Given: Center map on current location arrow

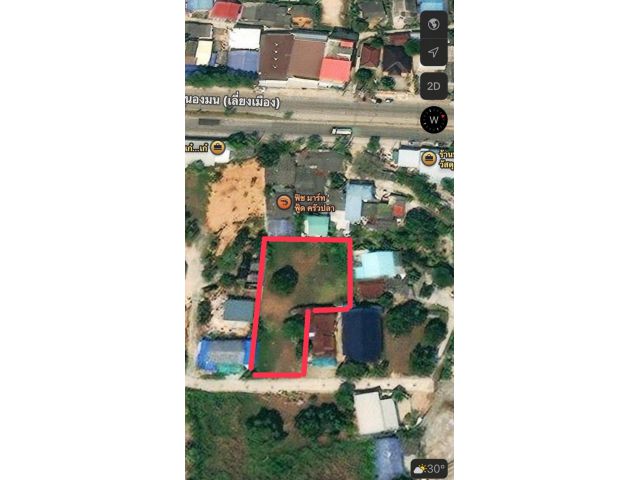Looking at the screenshot, I should (x=433, y=52).
